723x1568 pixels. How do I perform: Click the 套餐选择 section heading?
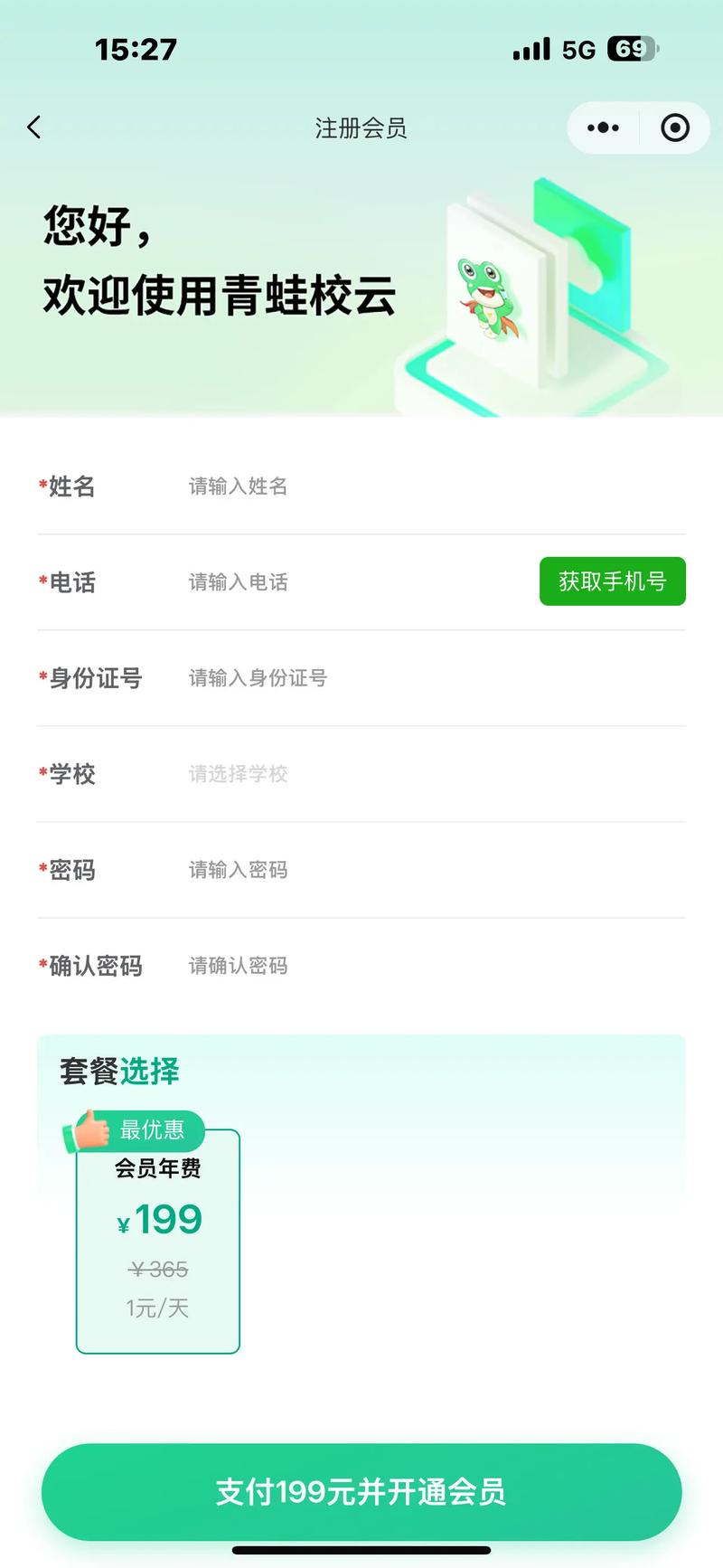tap(119, 1072)
